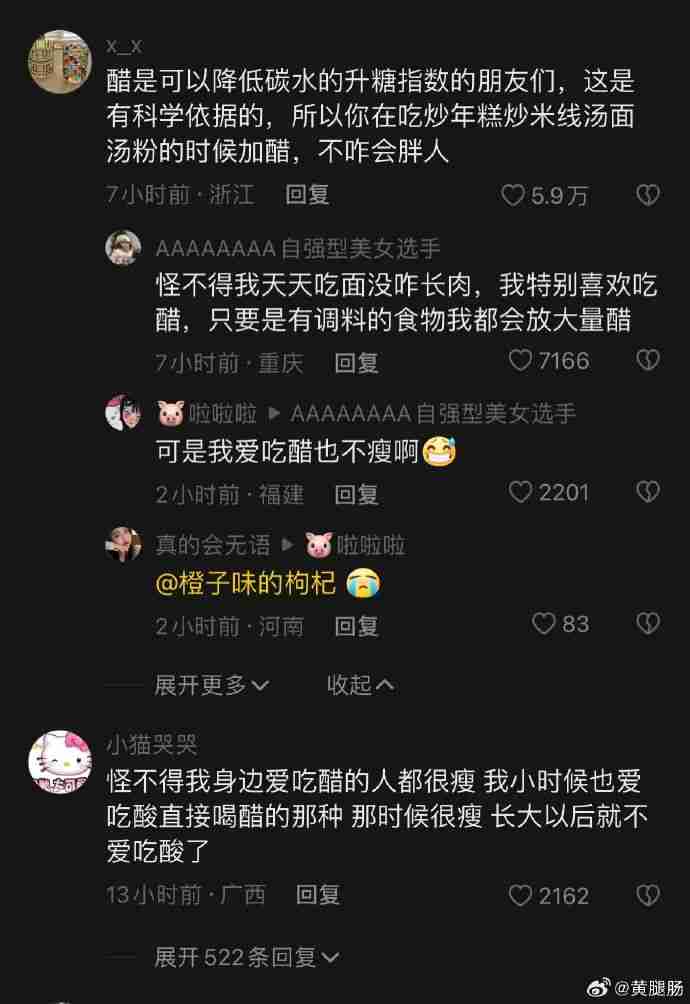This screenshot has width=690, height=1004.
Task: Expand the 522 replies
Action: click(x=246, y=958)
